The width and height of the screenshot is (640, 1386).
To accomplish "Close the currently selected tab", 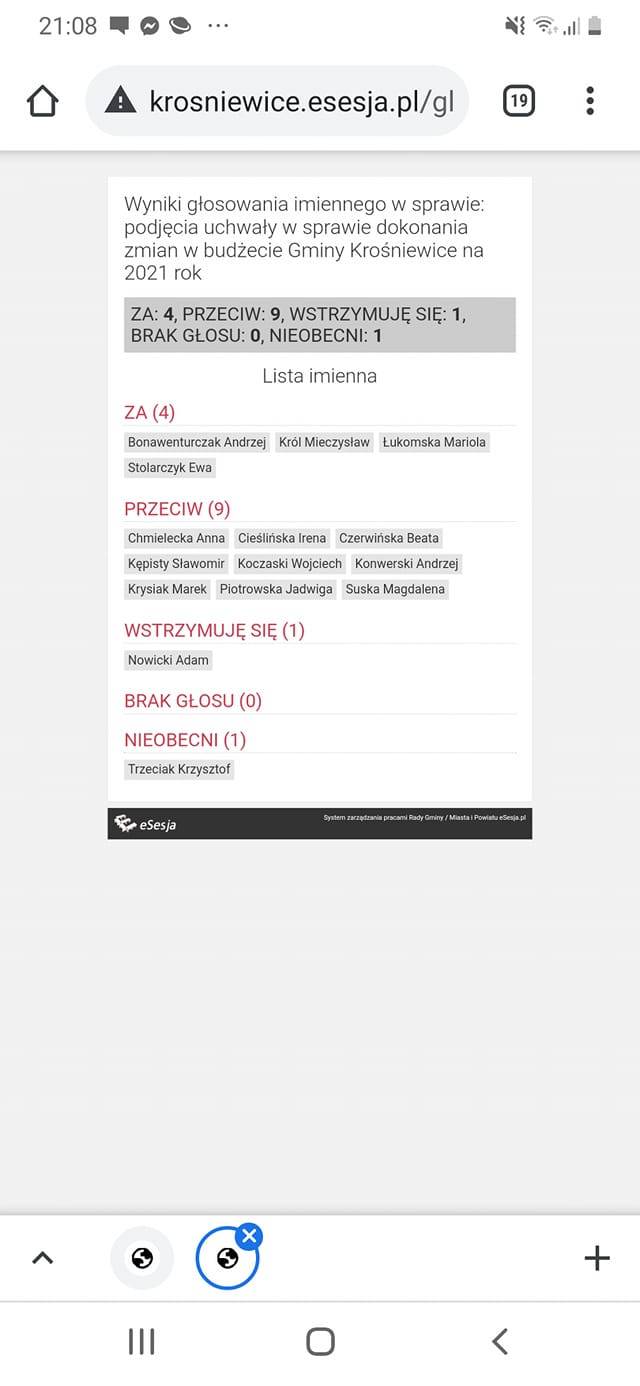I will [250, 1236].
